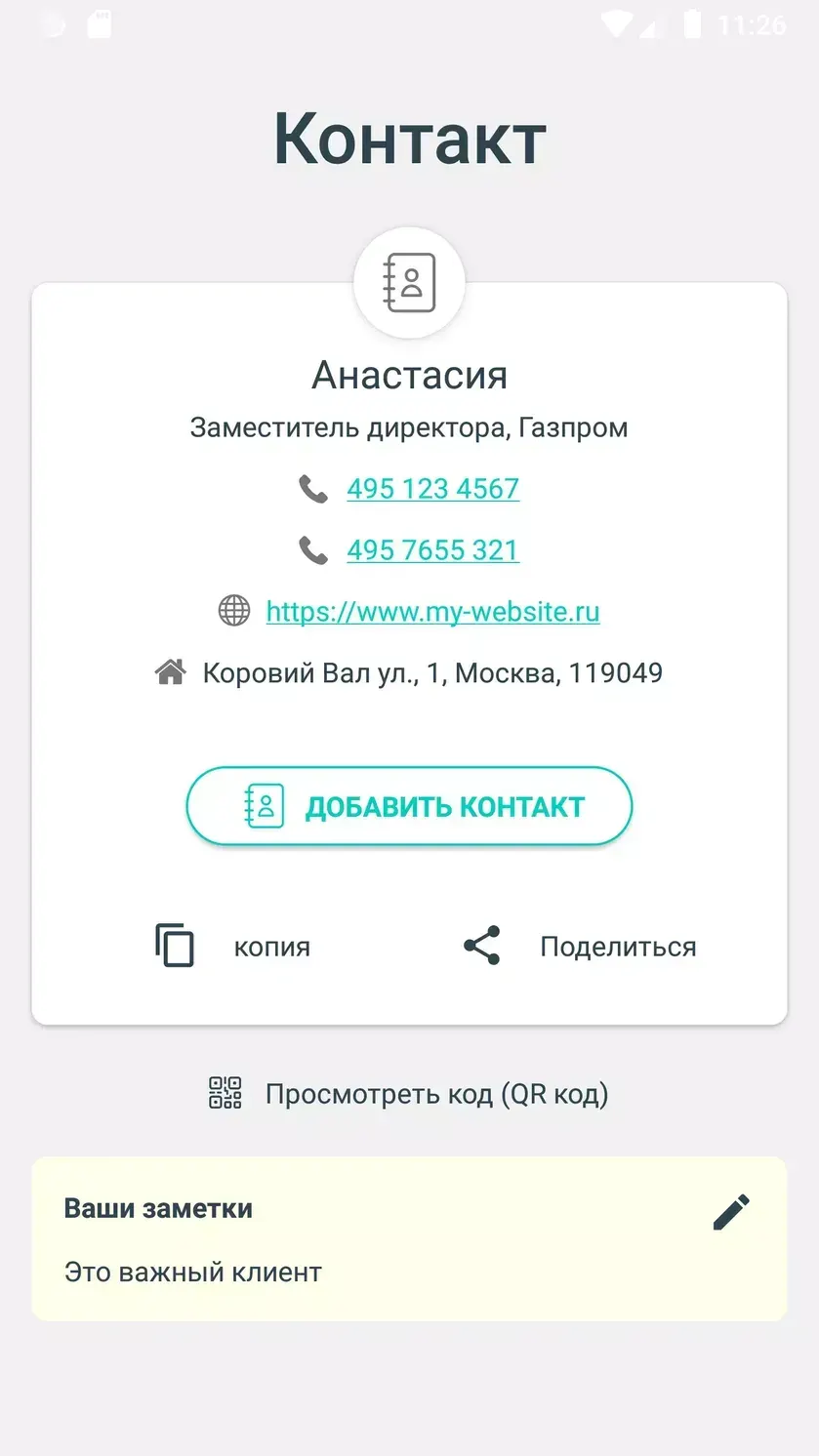Tap the home icon next to the address
The width and height of the screenshot is (819, 1456).
[171, 671]
